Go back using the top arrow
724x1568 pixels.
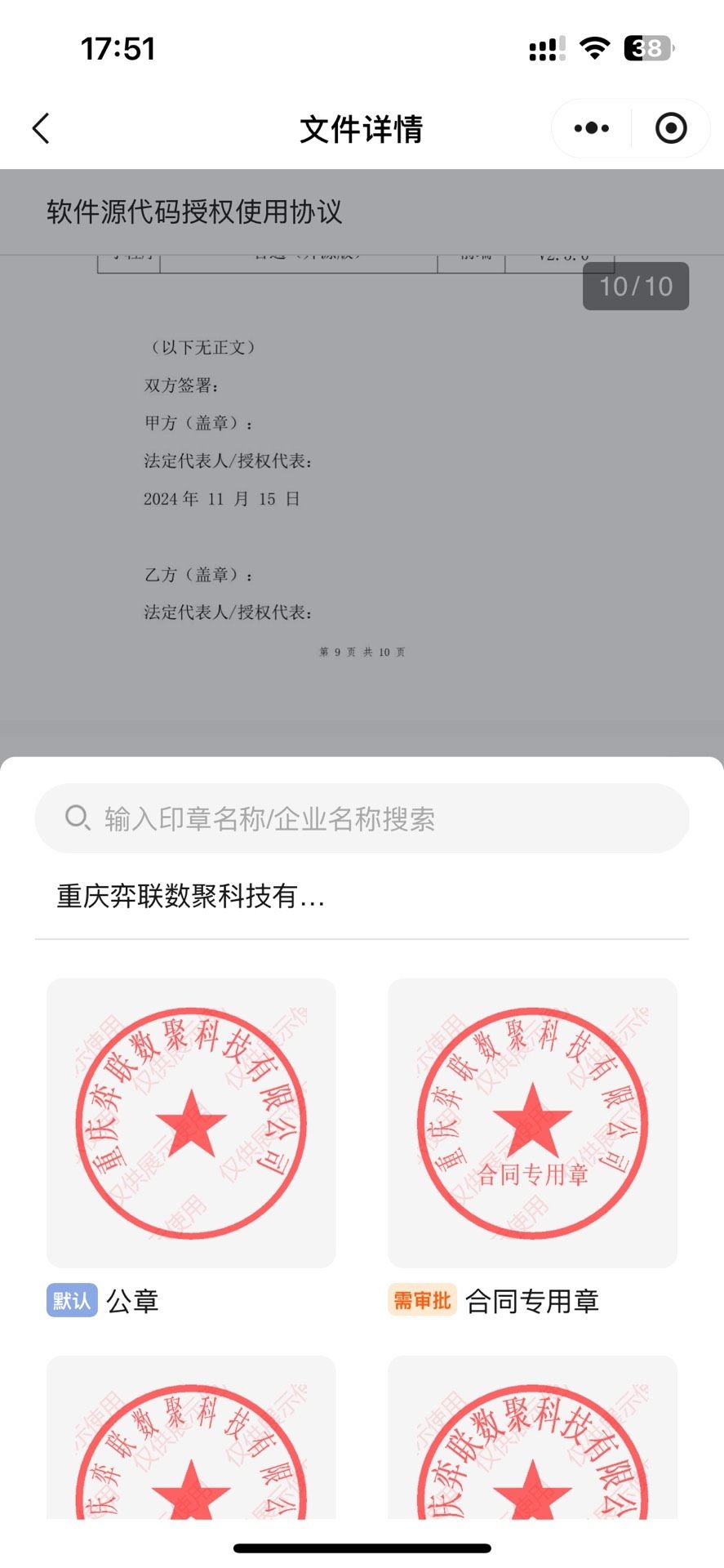click(x=41, y=128)
